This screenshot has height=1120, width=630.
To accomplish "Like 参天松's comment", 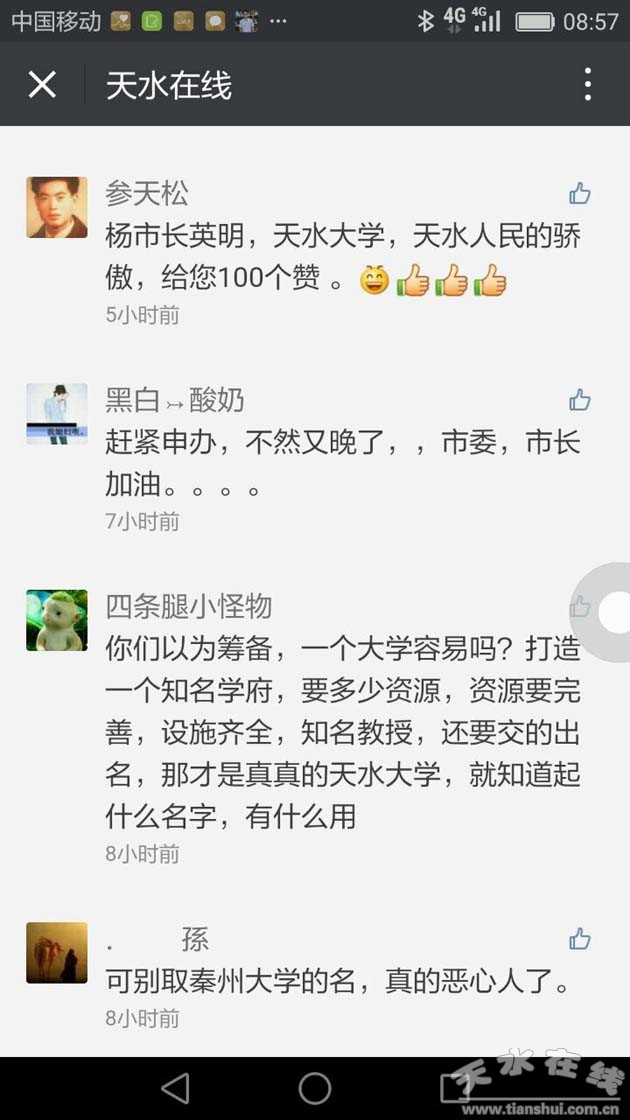I will 580,194.
